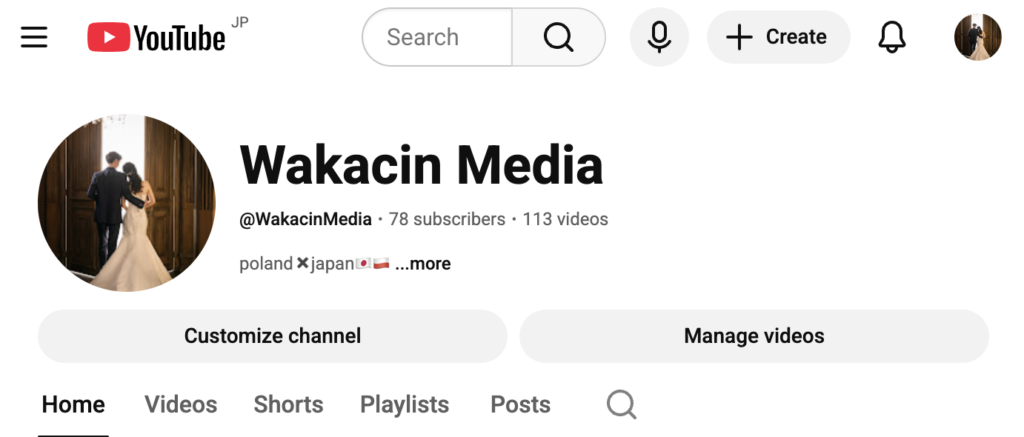Open the Create menu
The image size is (1024, 437).
click(778, 38)
